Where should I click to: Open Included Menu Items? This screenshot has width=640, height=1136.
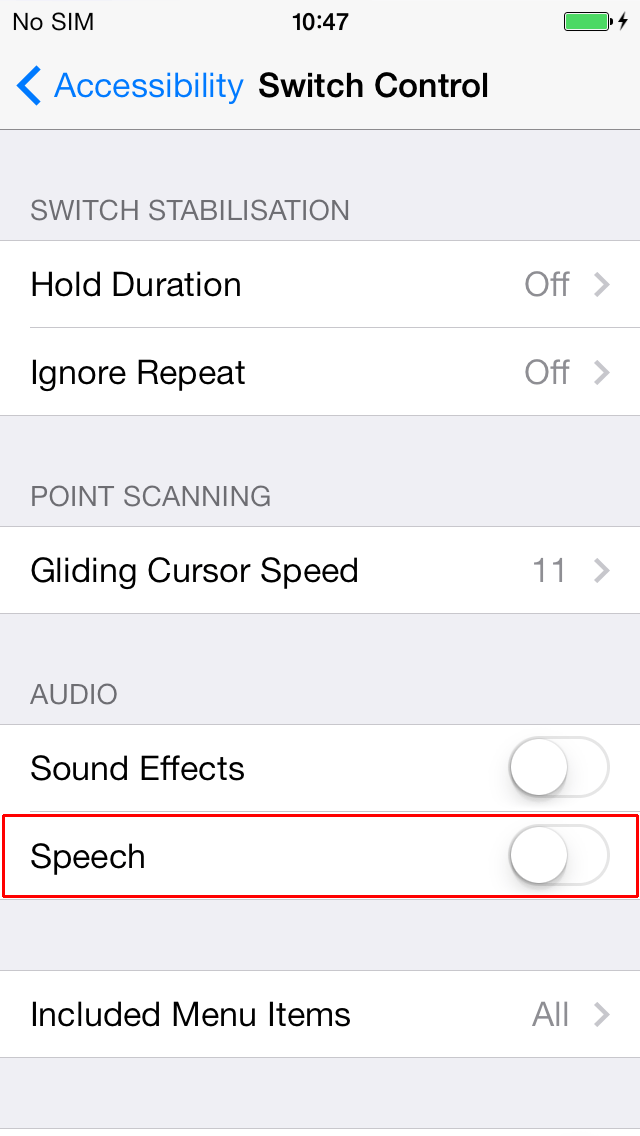(x=320, y=1014)
